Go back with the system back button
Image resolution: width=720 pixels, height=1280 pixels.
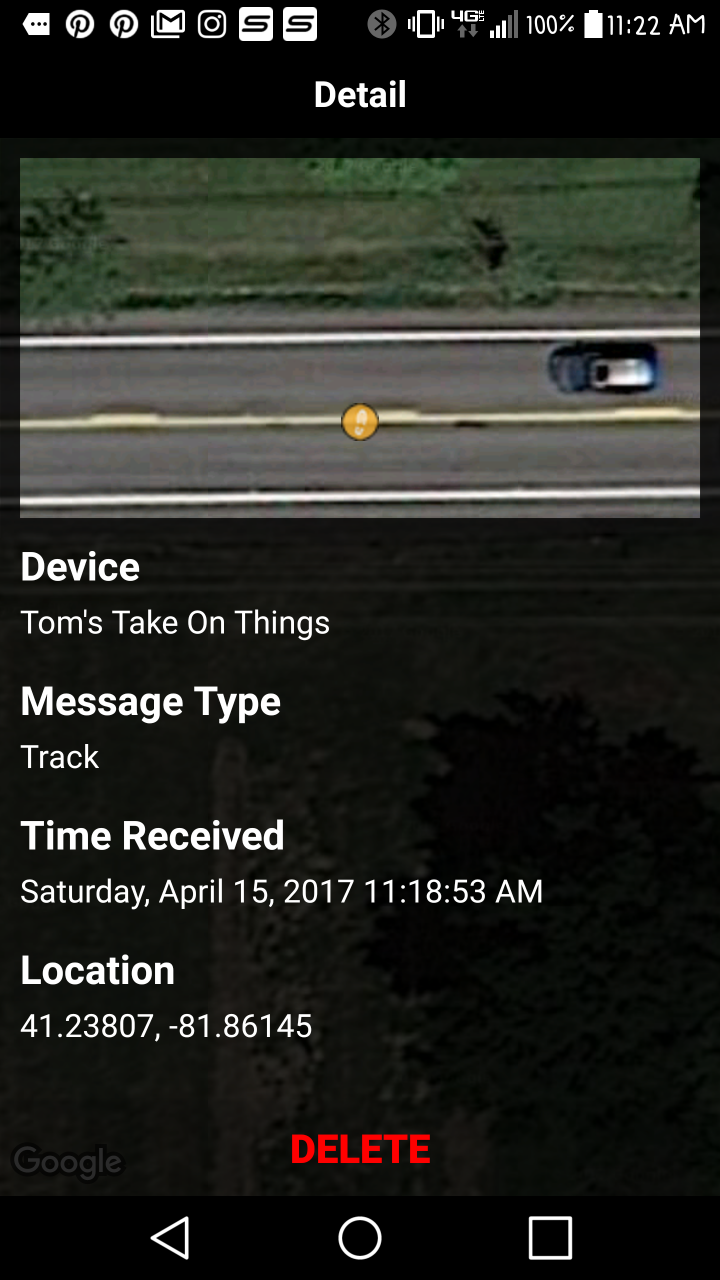pos(170,1238)
